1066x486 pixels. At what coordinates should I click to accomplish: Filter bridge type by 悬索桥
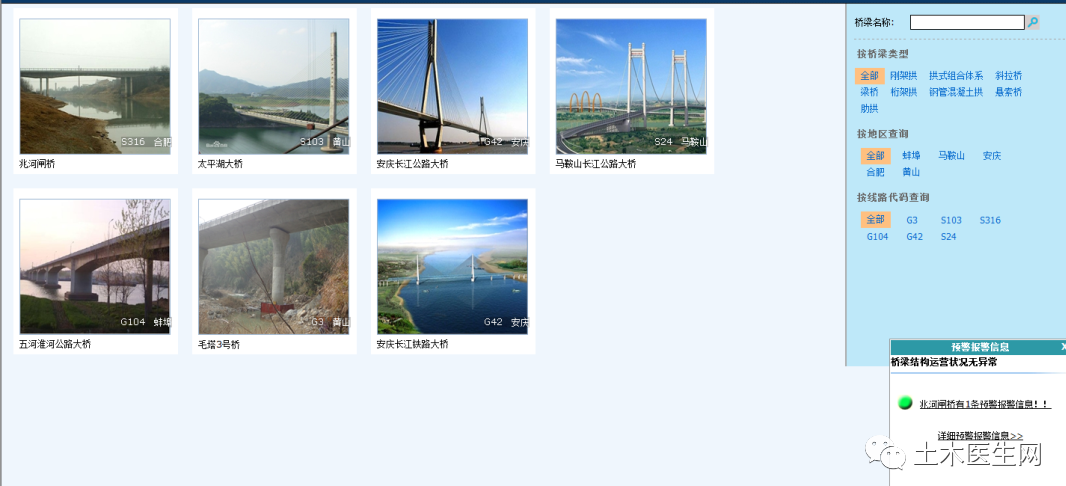(x=1008, y=92)
